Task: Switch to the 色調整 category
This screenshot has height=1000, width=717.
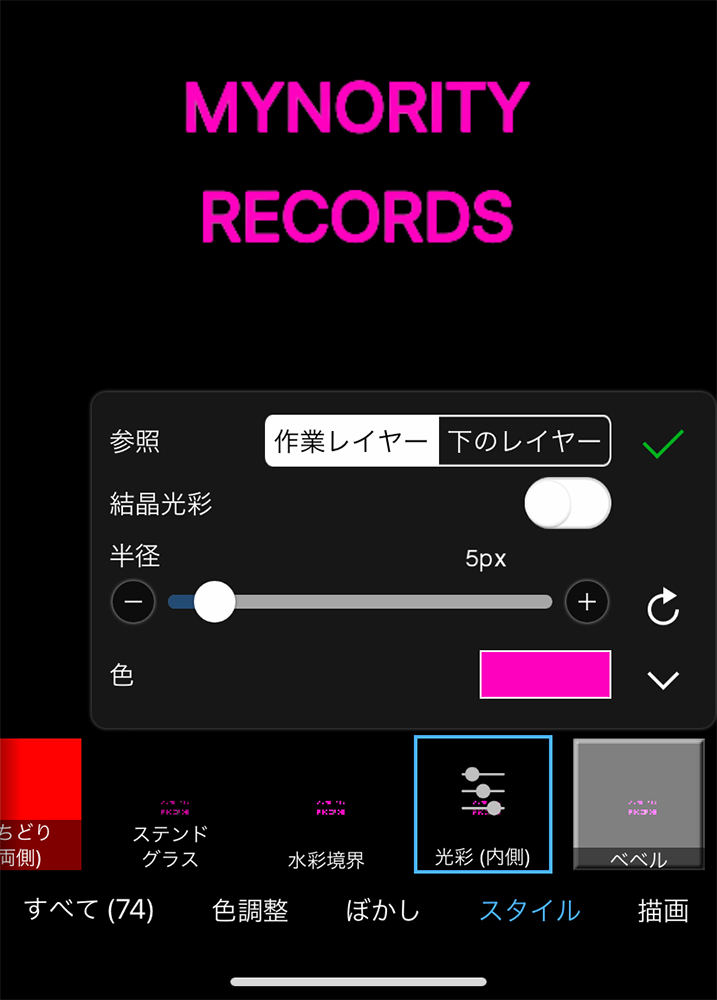Action: coord(250,910)
